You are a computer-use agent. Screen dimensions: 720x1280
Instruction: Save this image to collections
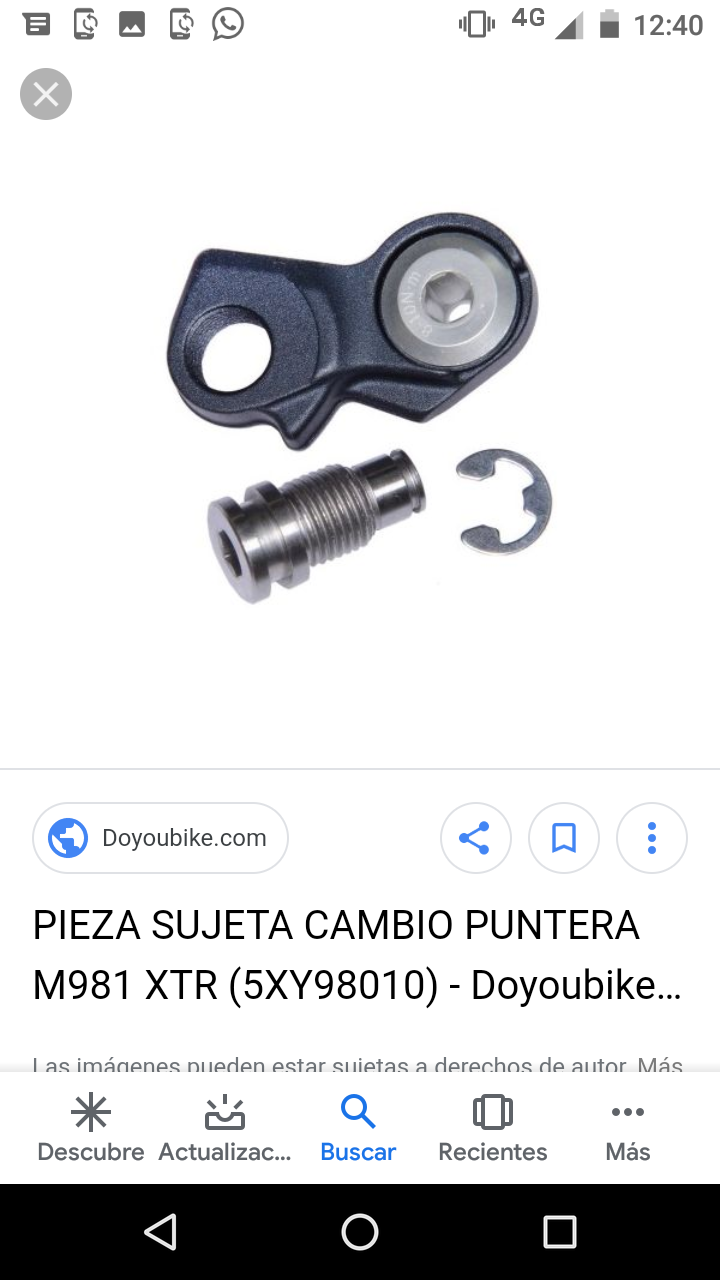click(563, 838)
